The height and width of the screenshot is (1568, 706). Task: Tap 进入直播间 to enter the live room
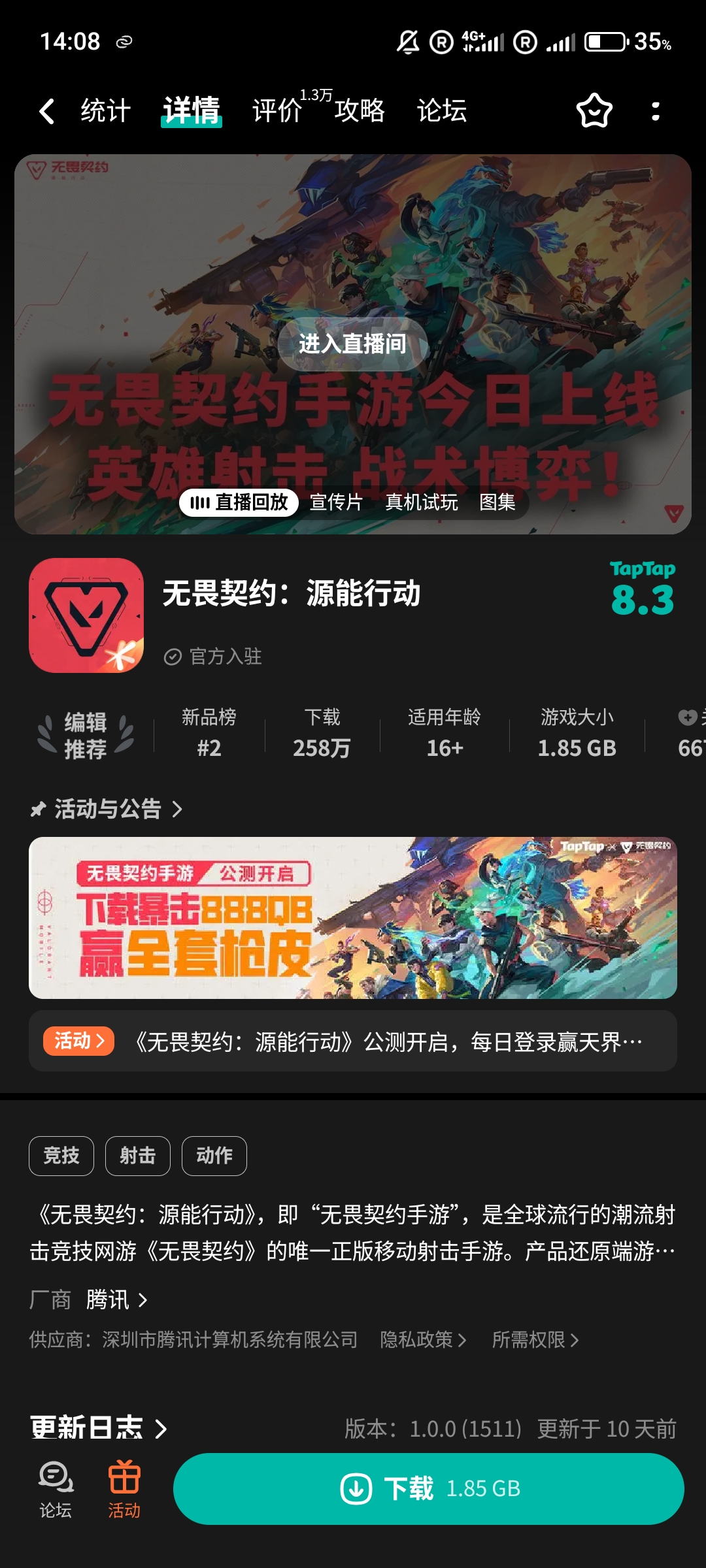pos(353,344)
